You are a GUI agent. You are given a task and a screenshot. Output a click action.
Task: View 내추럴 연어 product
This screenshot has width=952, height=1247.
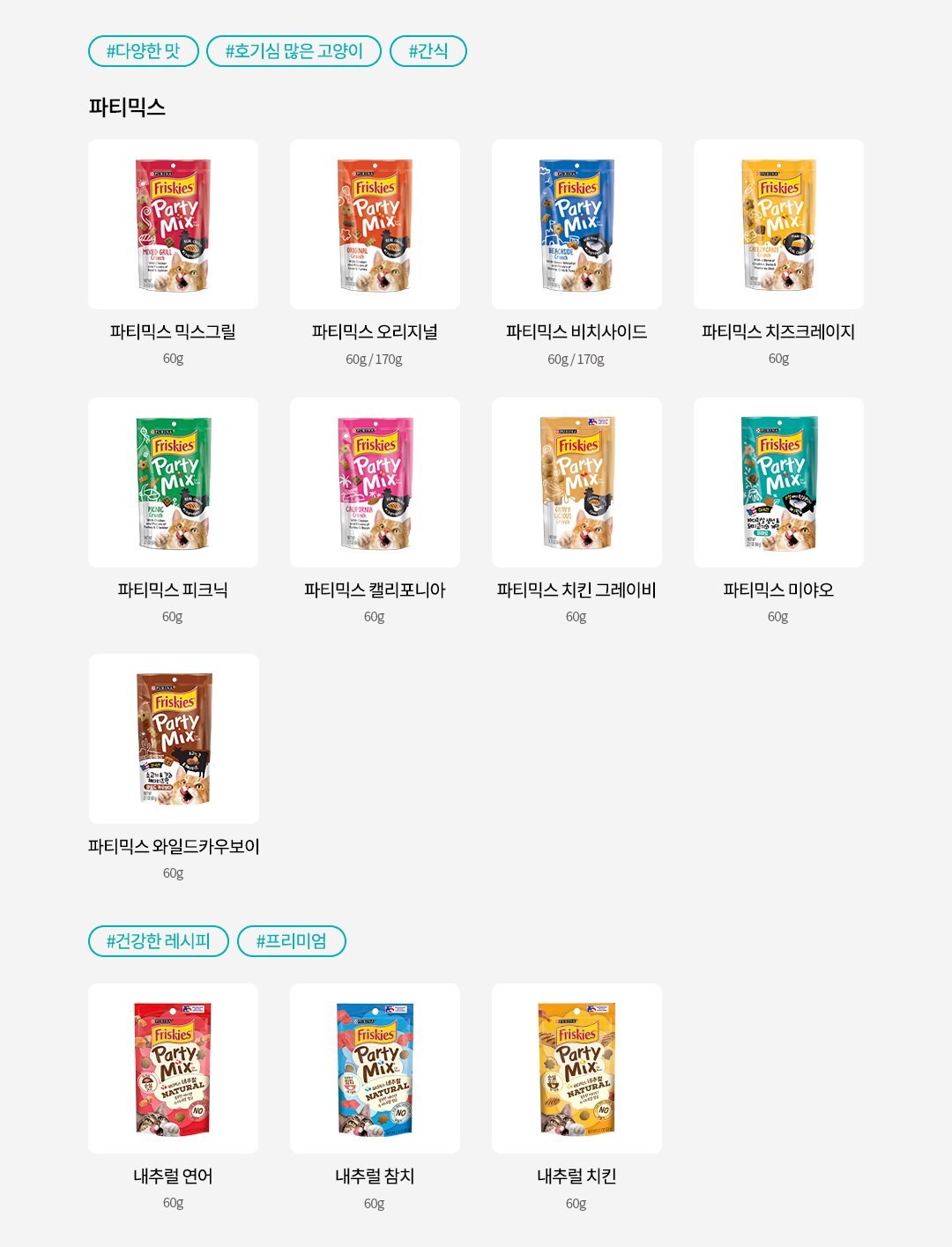[x=173, y=1068]
